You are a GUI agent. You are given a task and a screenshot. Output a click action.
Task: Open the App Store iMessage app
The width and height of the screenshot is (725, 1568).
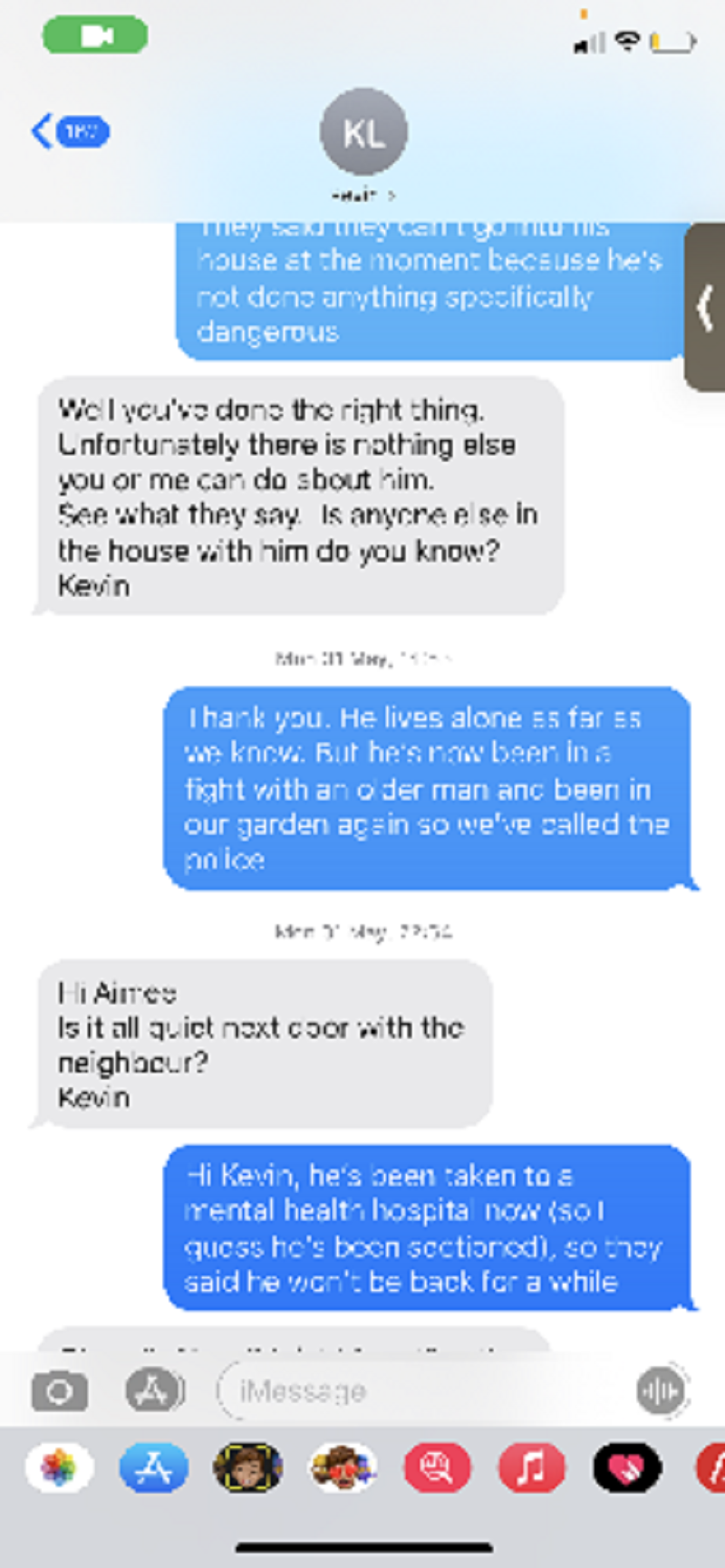pyautogui.click(x=153, y=1467)
